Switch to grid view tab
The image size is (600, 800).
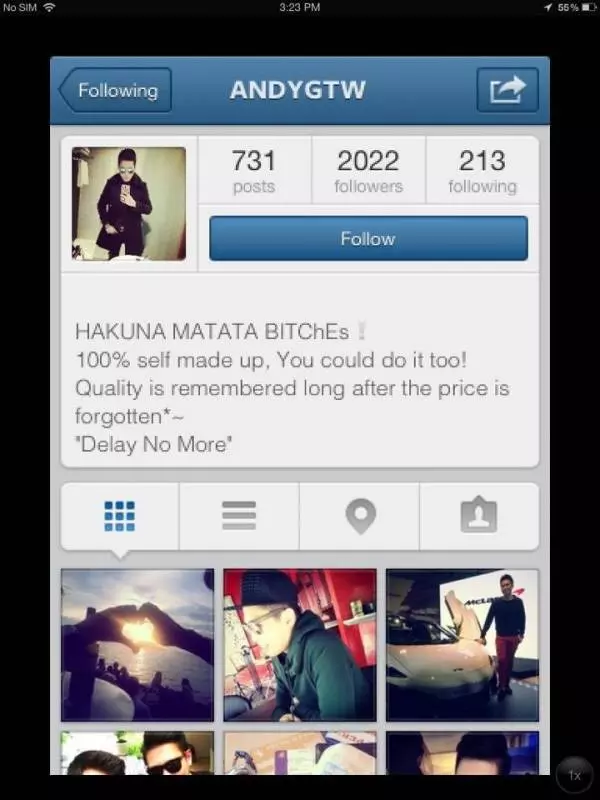tap(120, 516)
